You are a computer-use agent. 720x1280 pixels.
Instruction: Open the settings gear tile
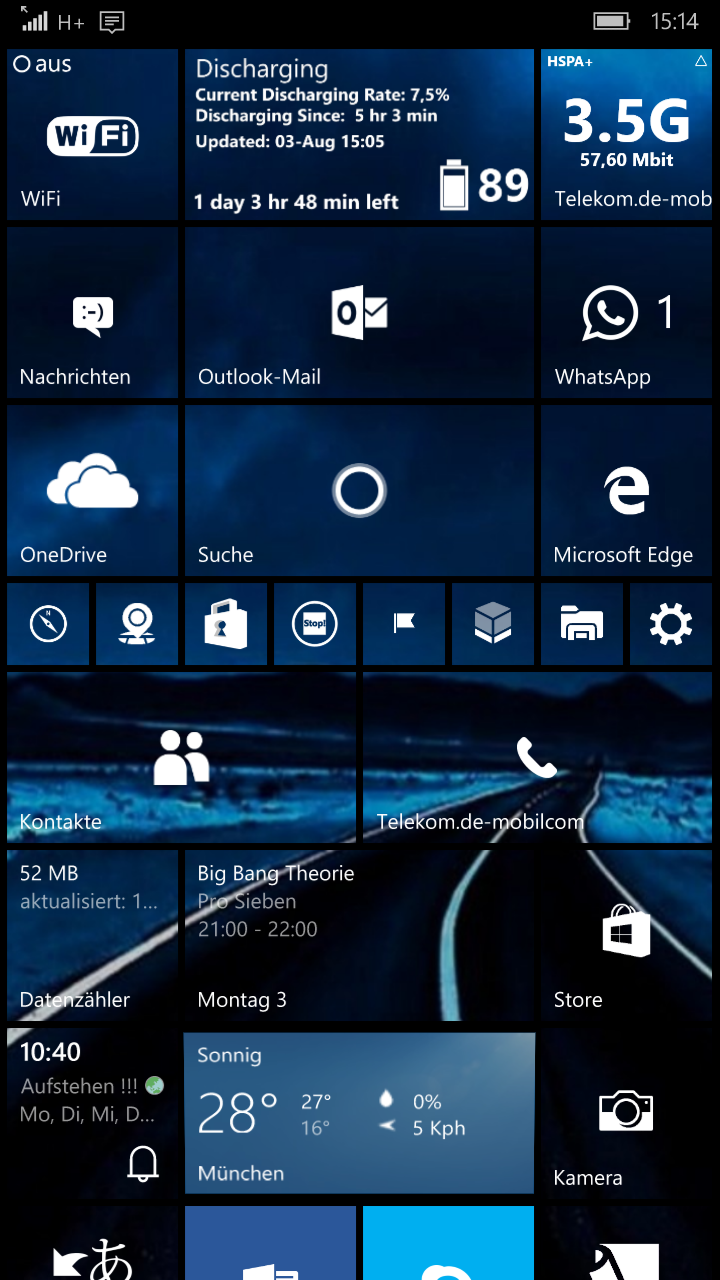(671, 624)
